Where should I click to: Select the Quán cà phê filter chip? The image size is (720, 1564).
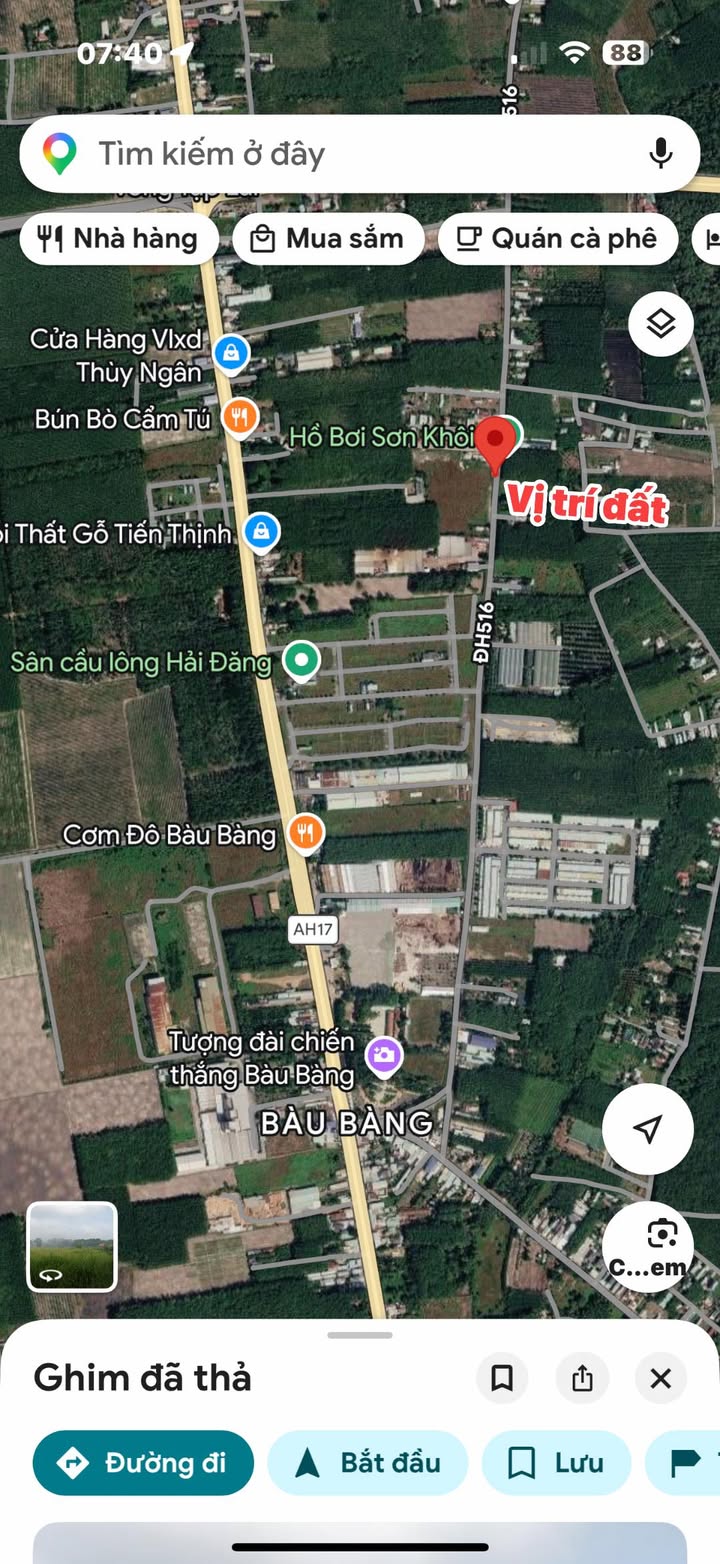click(558, 239)
